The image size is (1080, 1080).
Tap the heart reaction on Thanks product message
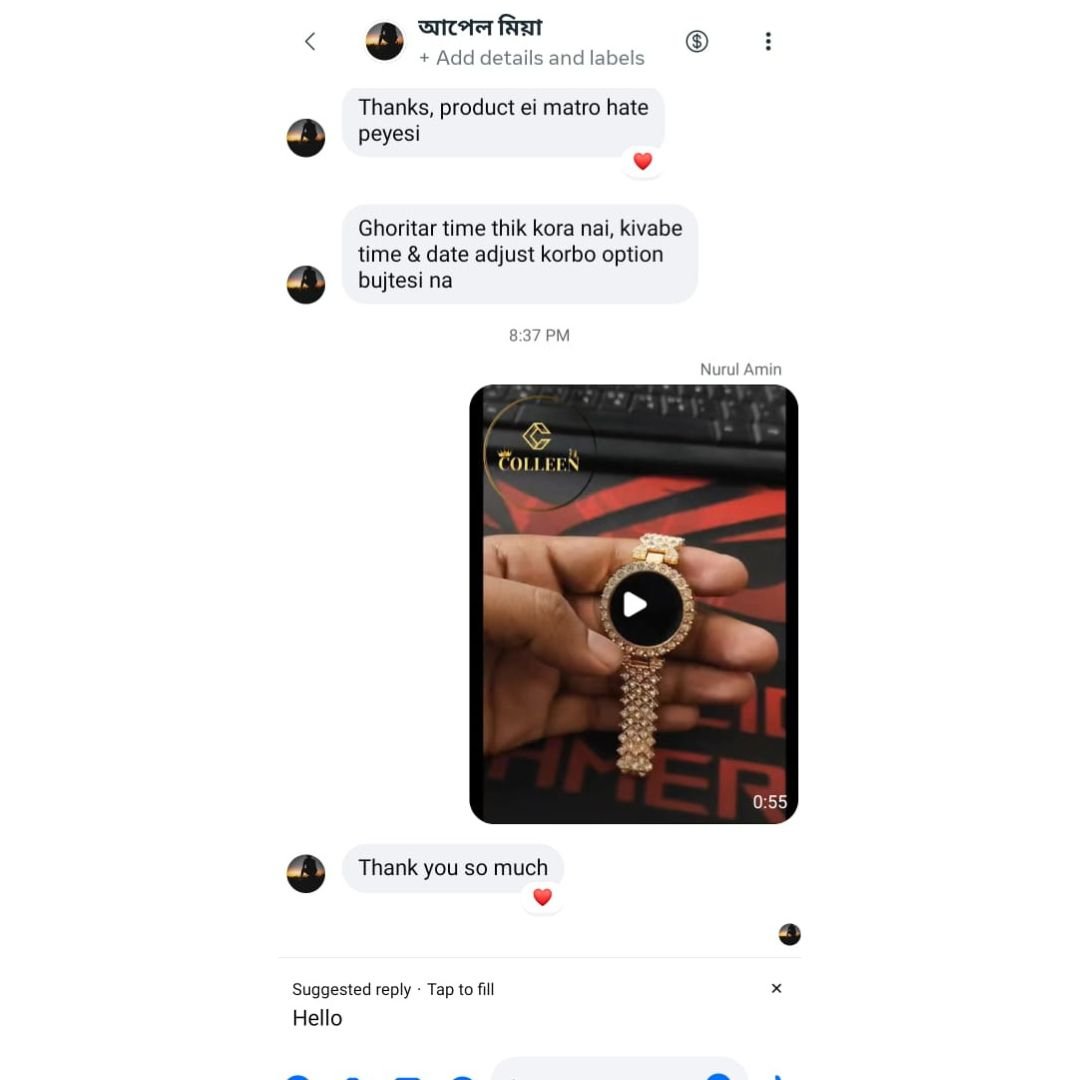(643, 161)
